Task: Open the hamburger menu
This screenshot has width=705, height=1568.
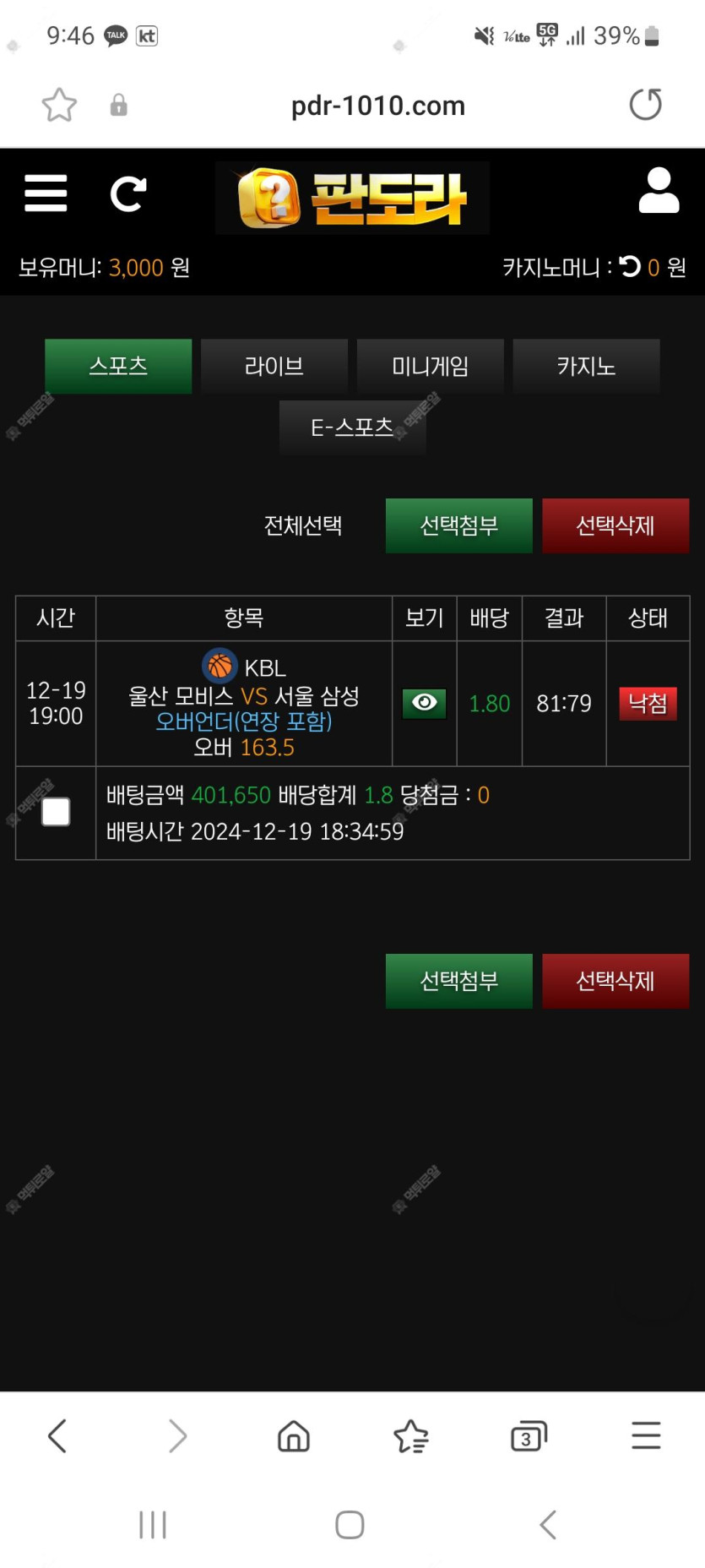Action: pos(46,193)
